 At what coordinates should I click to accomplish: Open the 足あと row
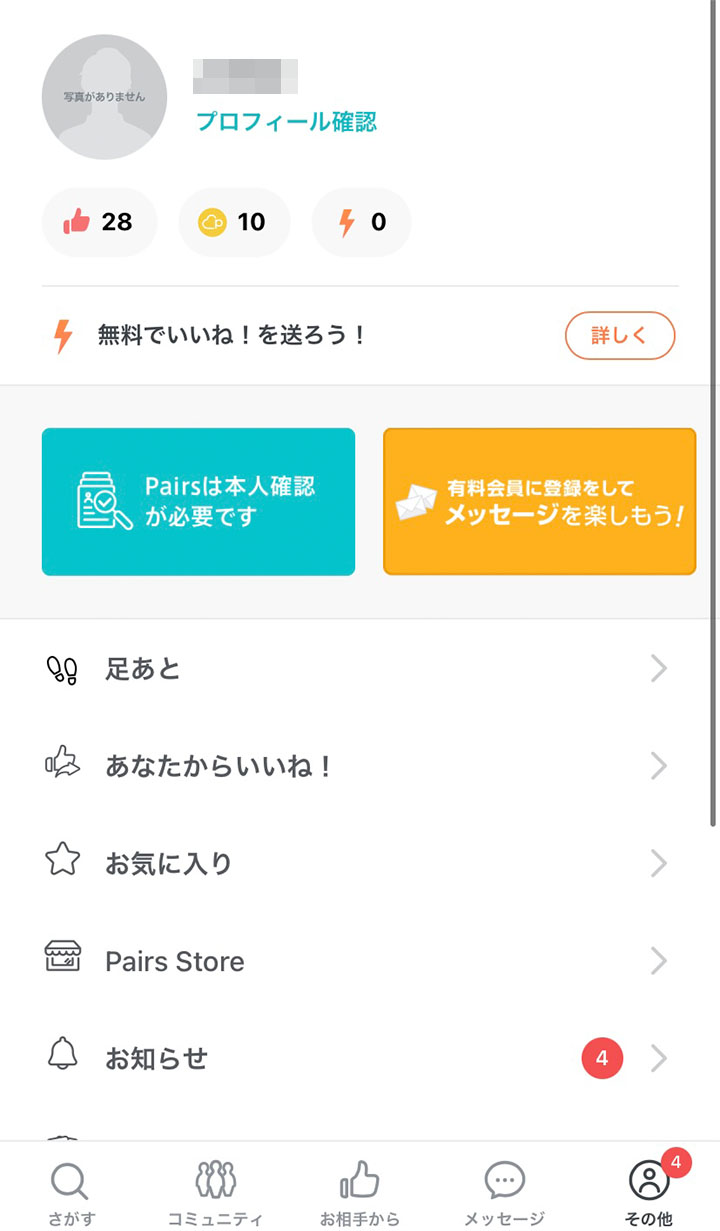tap(360, 669)
